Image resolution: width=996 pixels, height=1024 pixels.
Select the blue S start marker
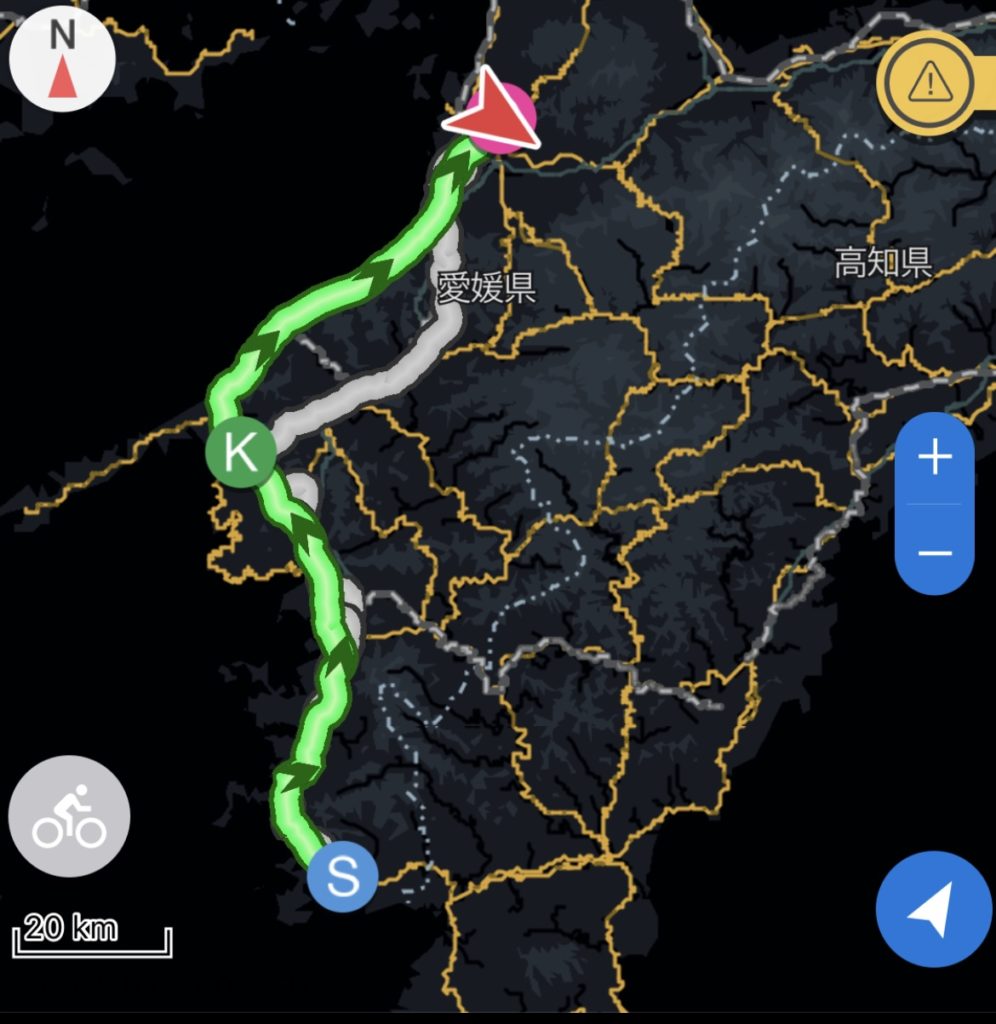coord(343,877)
